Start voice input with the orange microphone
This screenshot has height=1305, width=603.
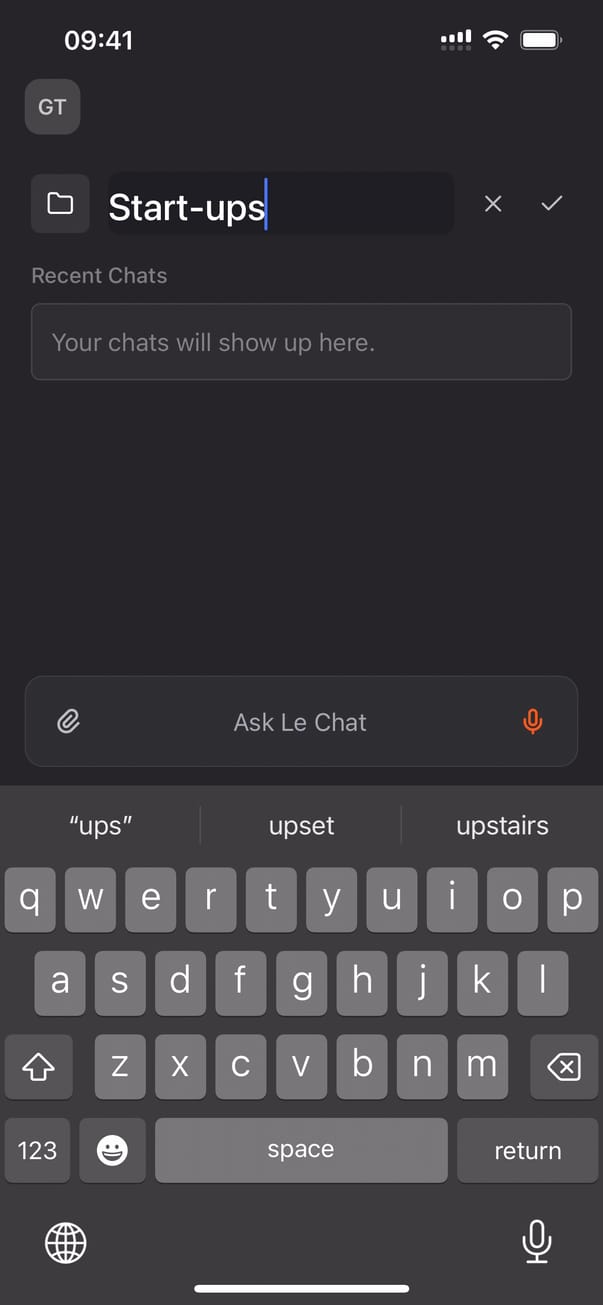(533, 721)
